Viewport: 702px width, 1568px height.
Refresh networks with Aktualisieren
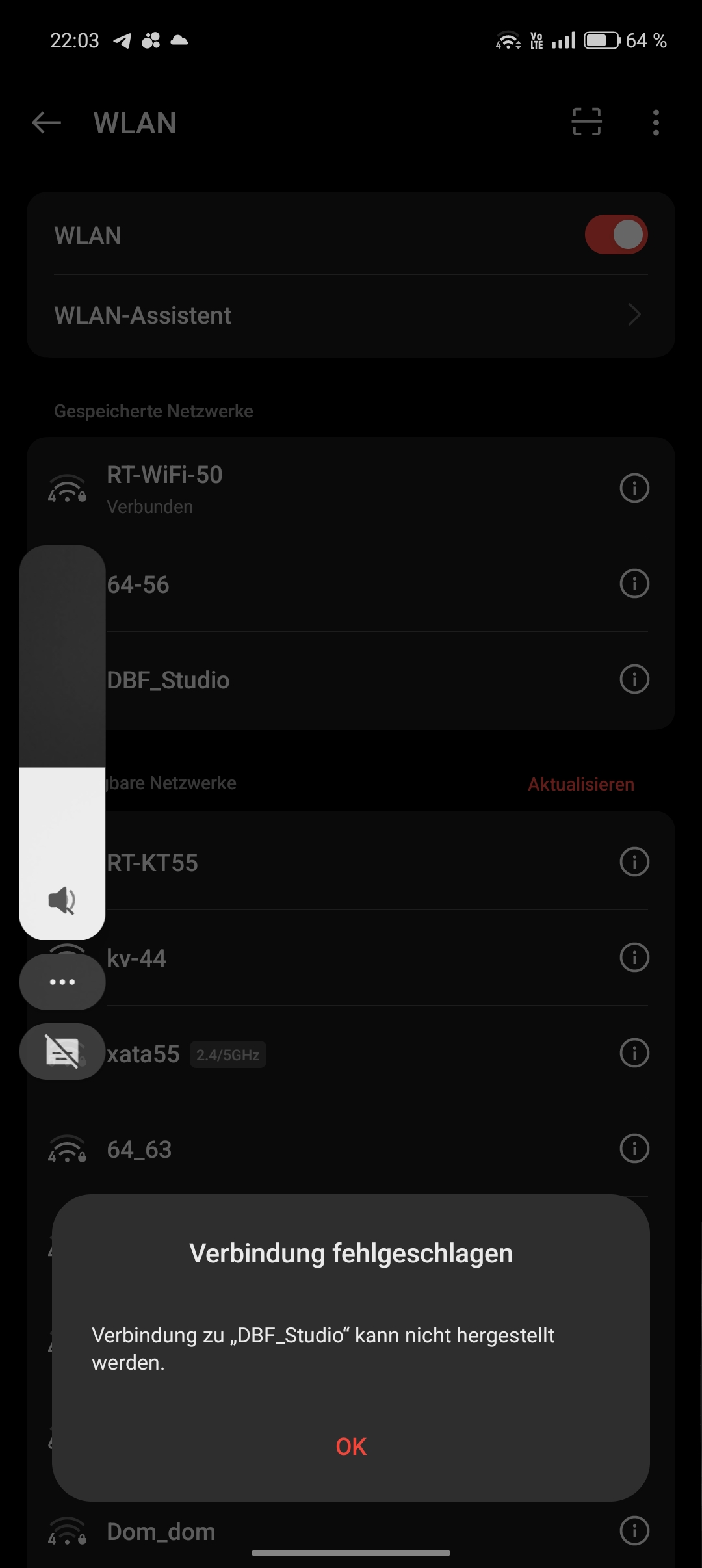coord(580,784)
